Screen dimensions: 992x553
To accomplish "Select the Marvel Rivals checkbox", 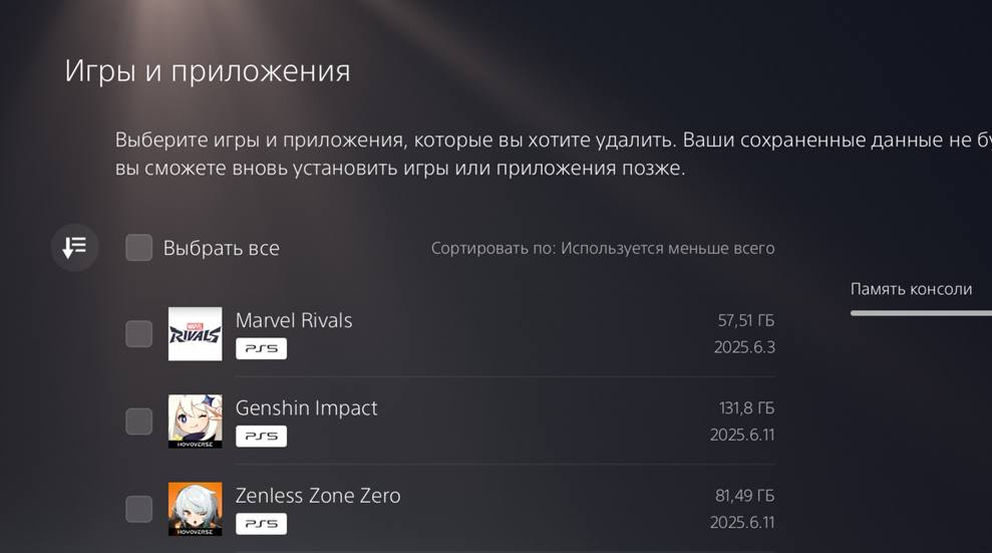I will [139, 334].
